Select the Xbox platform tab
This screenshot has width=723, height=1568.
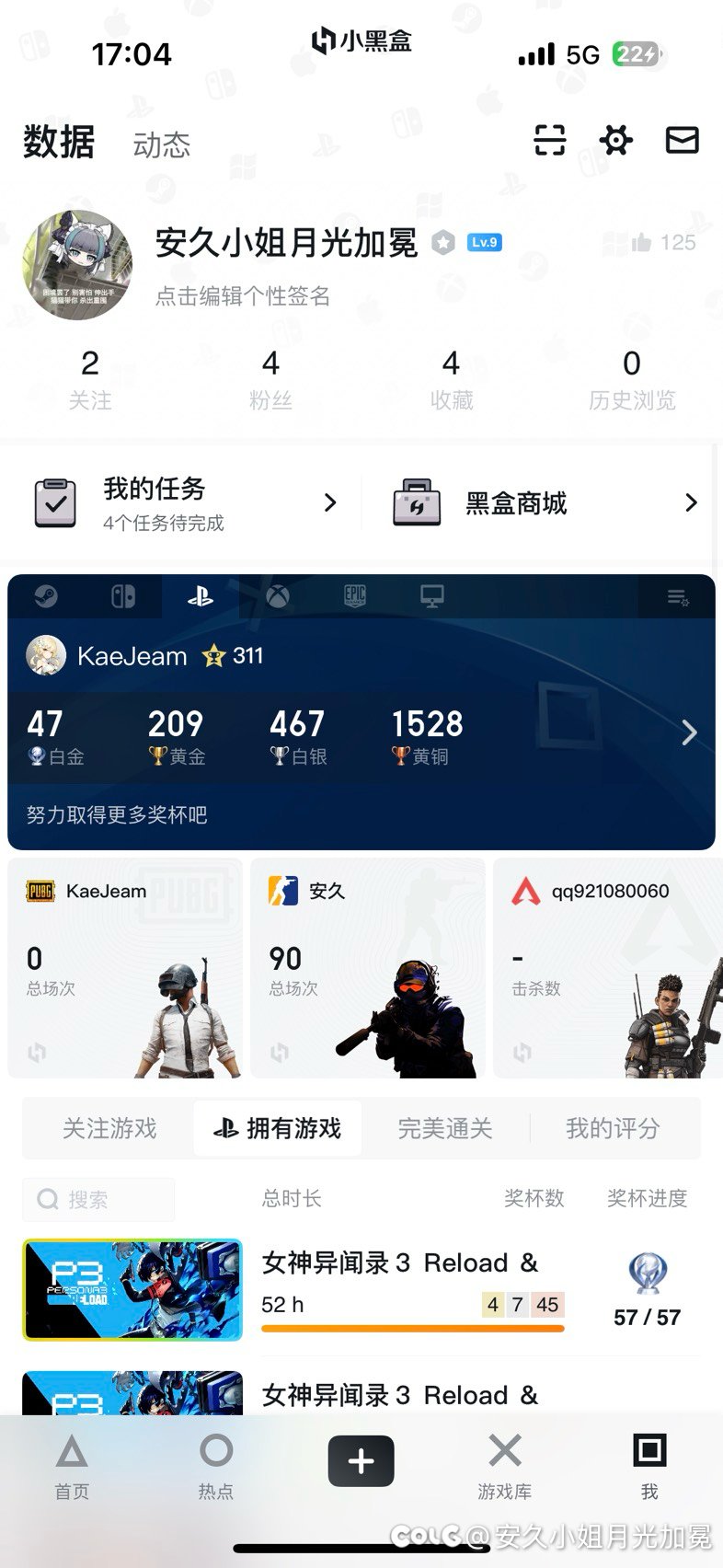point(278,597)
